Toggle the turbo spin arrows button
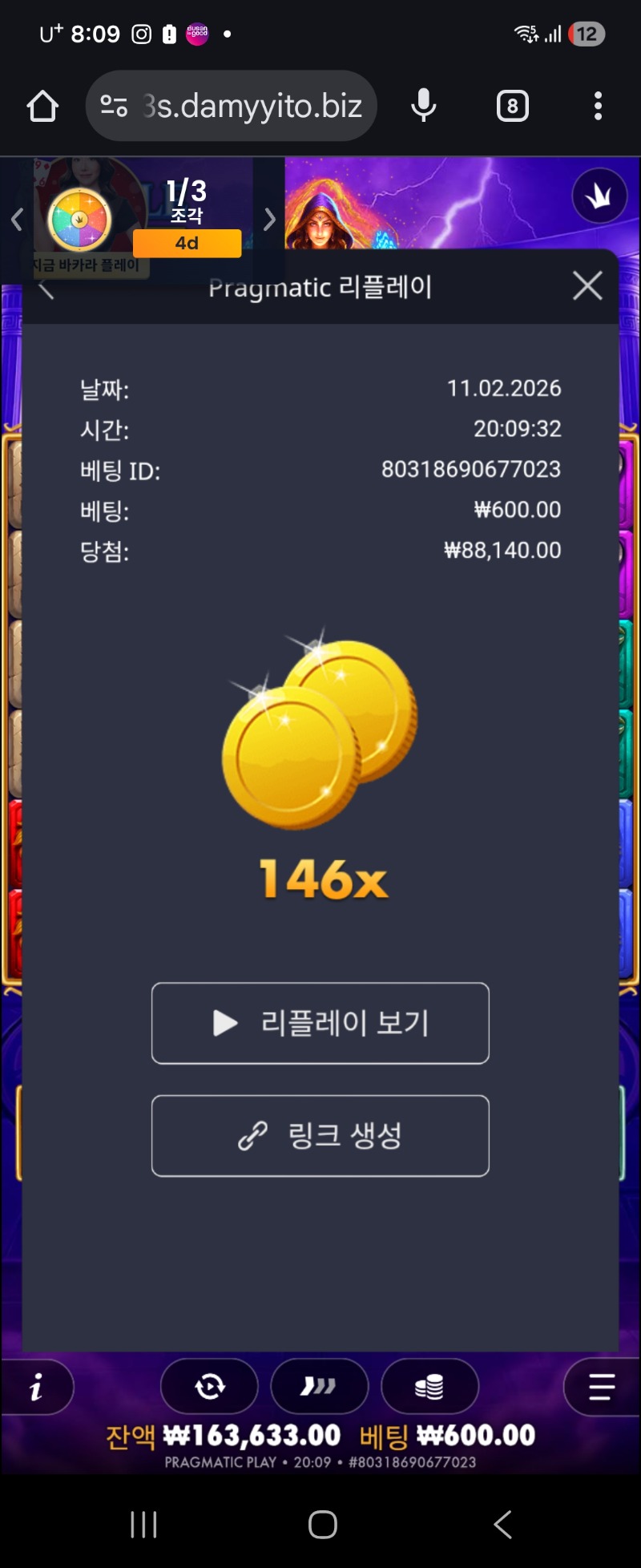 click(319, 1386)
